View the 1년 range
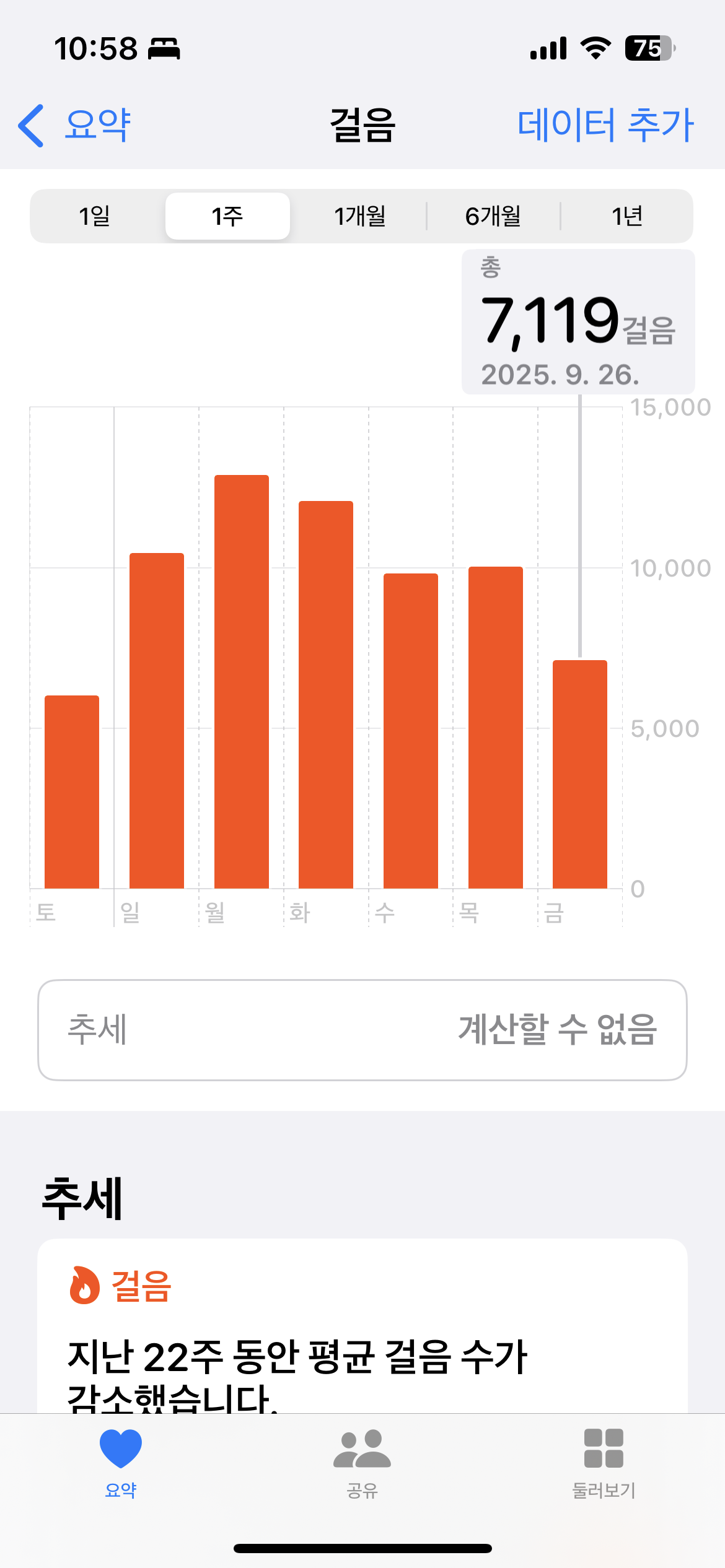This screenshot has height=1568, width=725. [626, 216]
